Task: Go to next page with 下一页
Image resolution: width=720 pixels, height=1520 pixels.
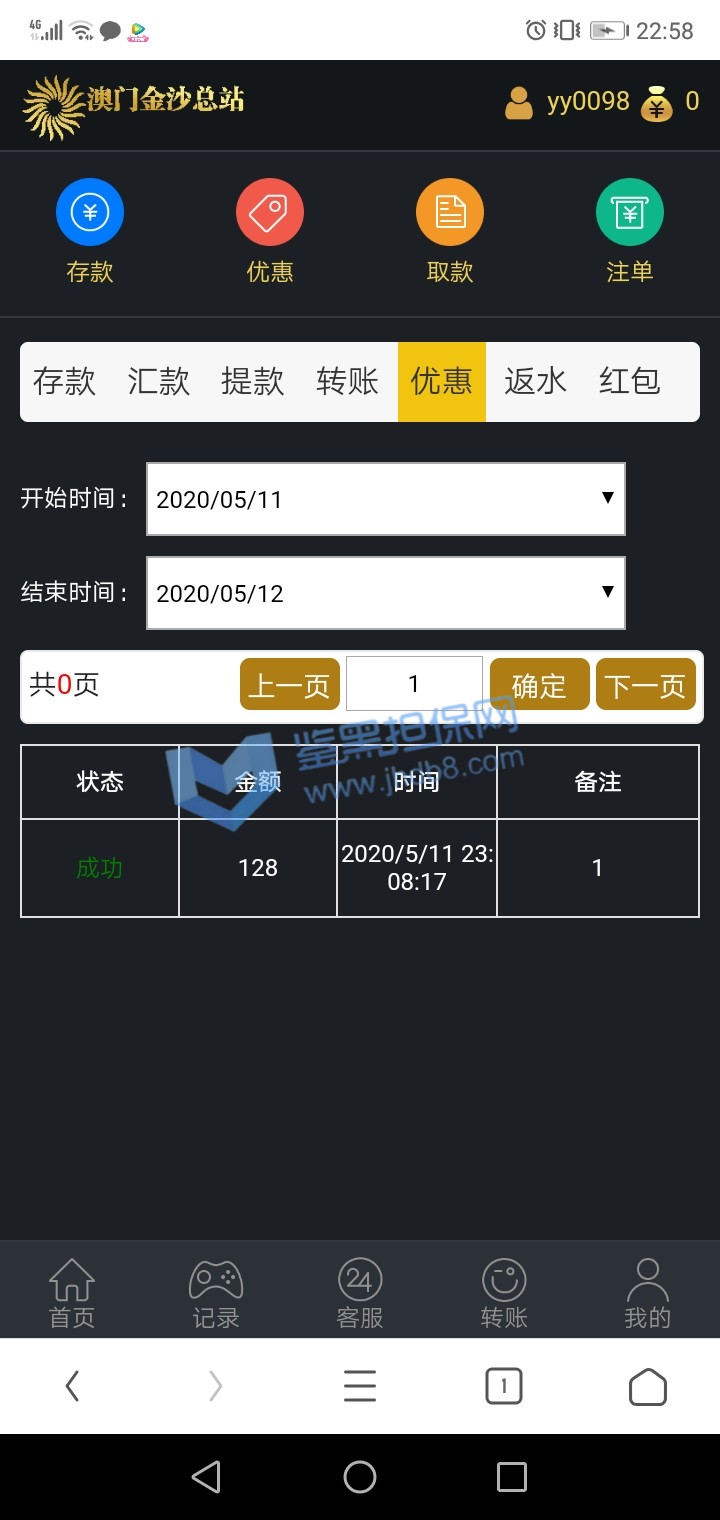Action: [645, 686]
